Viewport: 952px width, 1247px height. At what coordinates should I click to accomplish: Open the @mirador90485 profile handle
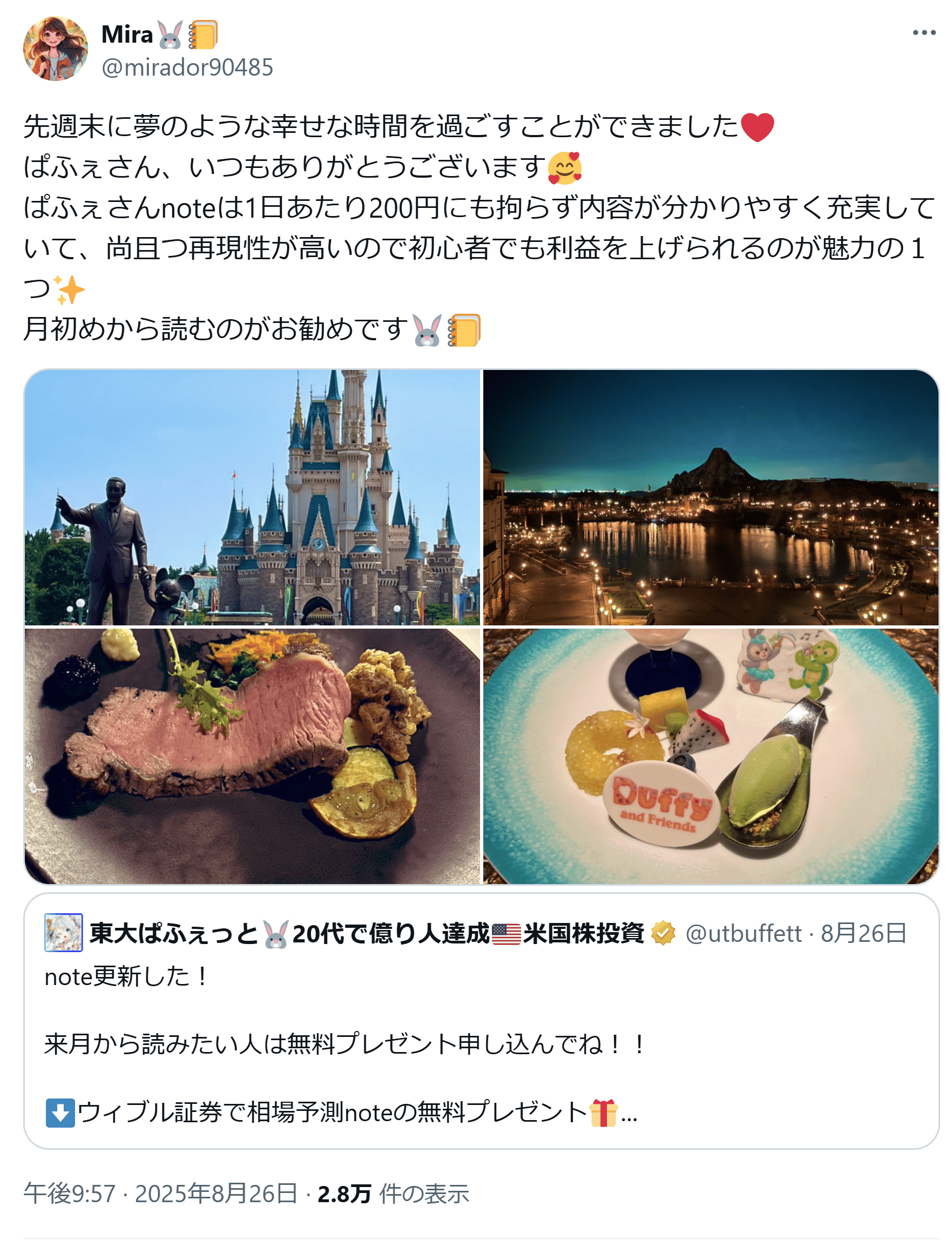pyautogui.click(x=187, y=68)
